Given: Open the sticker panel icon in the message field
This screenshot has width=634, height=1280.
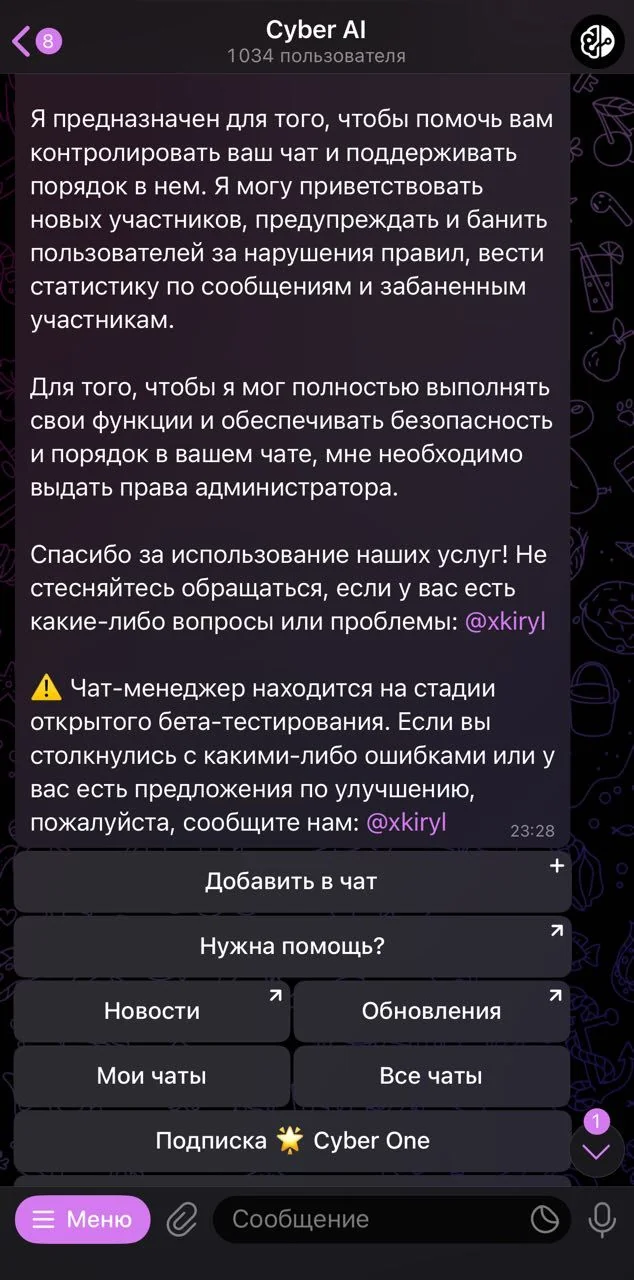Looking at the screenshot, I should click(544, 1220).
